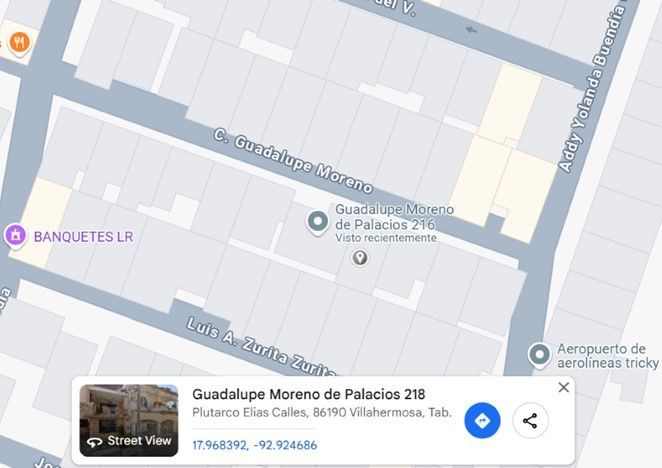Get directions to Guadalupe Moreno de Palacios 218
Viewport: 662px width, 468px height.
pyautogui.click(x=482, y=421)
